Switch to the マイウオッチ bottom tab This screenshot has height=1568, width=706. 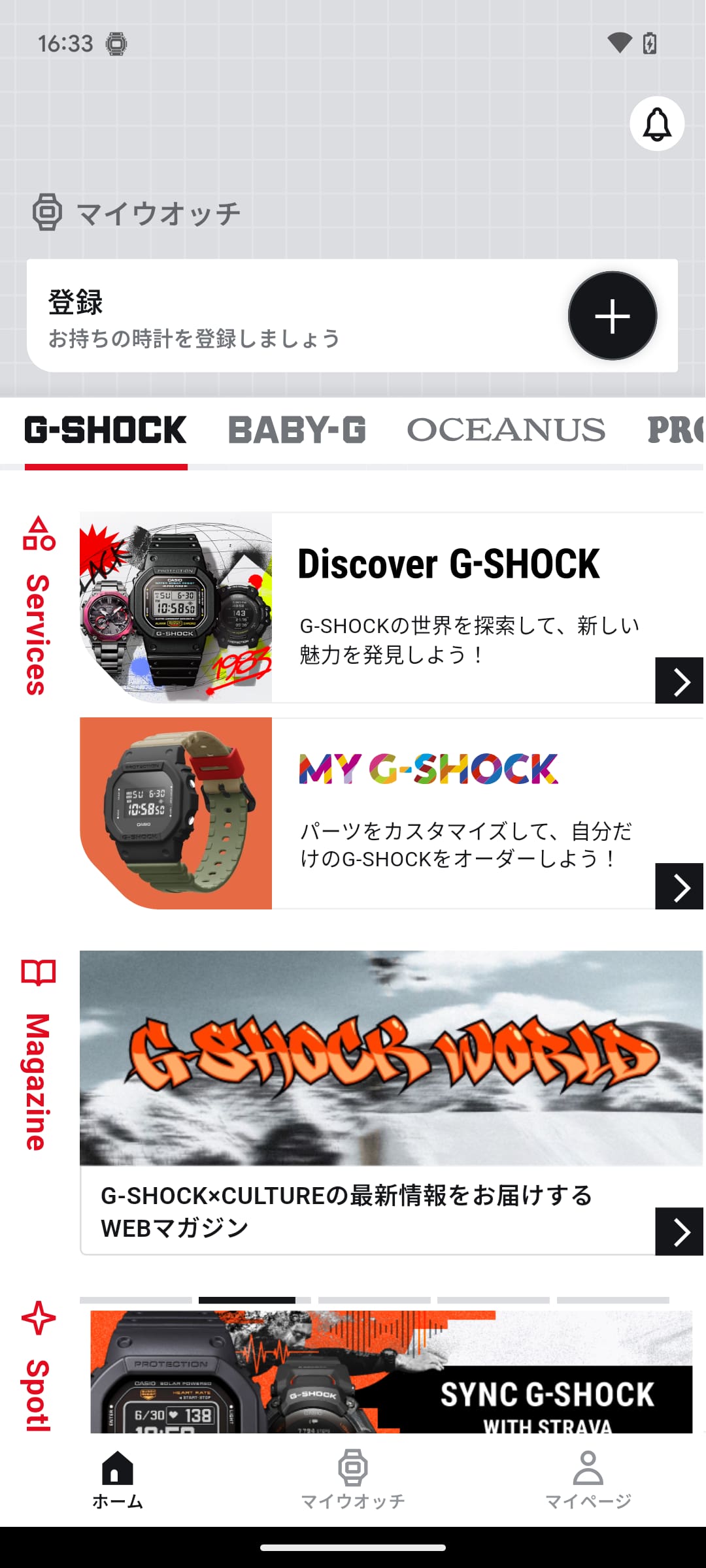pyautogui.click(x=353, y=1479)
